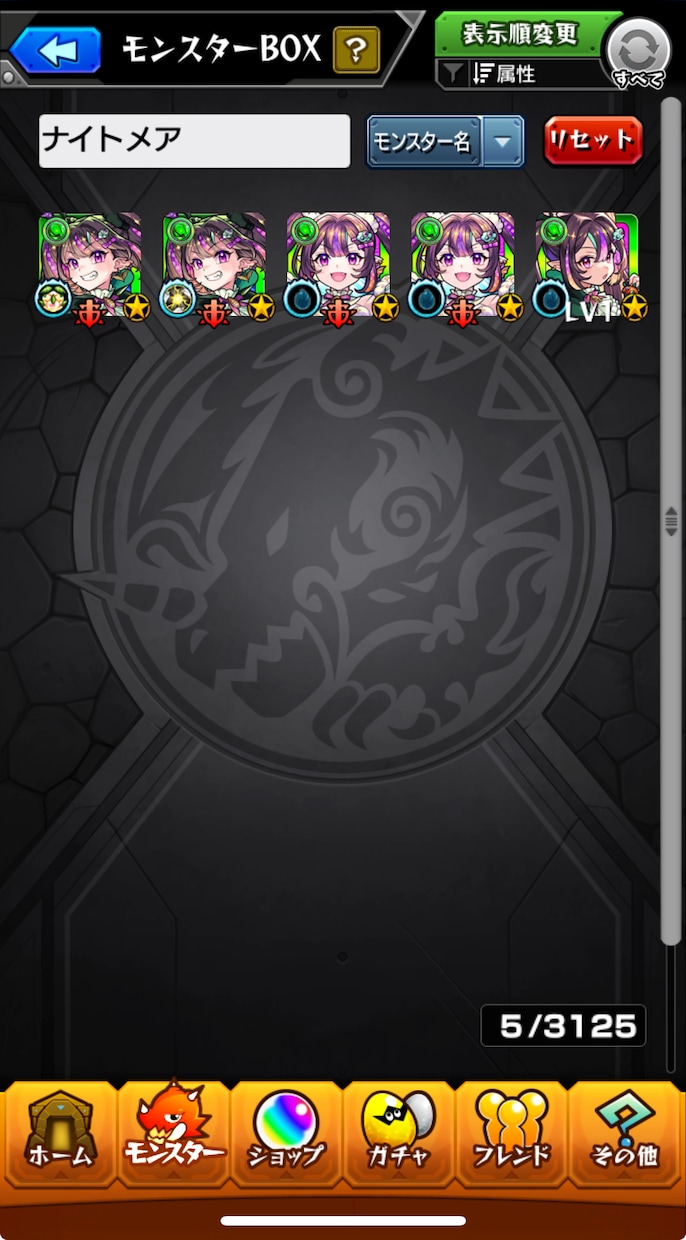Edit the ナイトメア search text field
This screenshot has width=686, height=1240.
point(195,141)
